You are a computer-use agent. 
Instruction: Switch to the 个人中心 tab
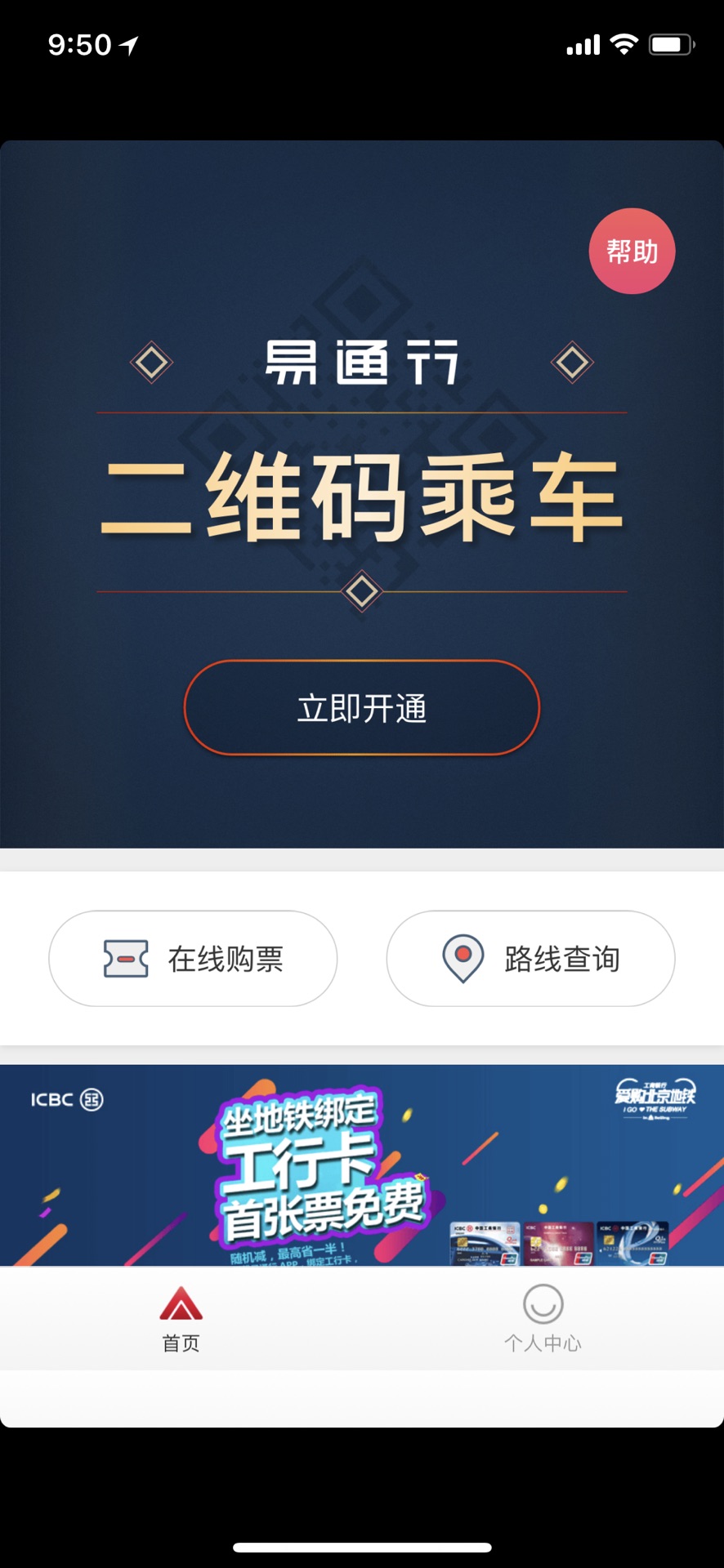click(543, 1317)
